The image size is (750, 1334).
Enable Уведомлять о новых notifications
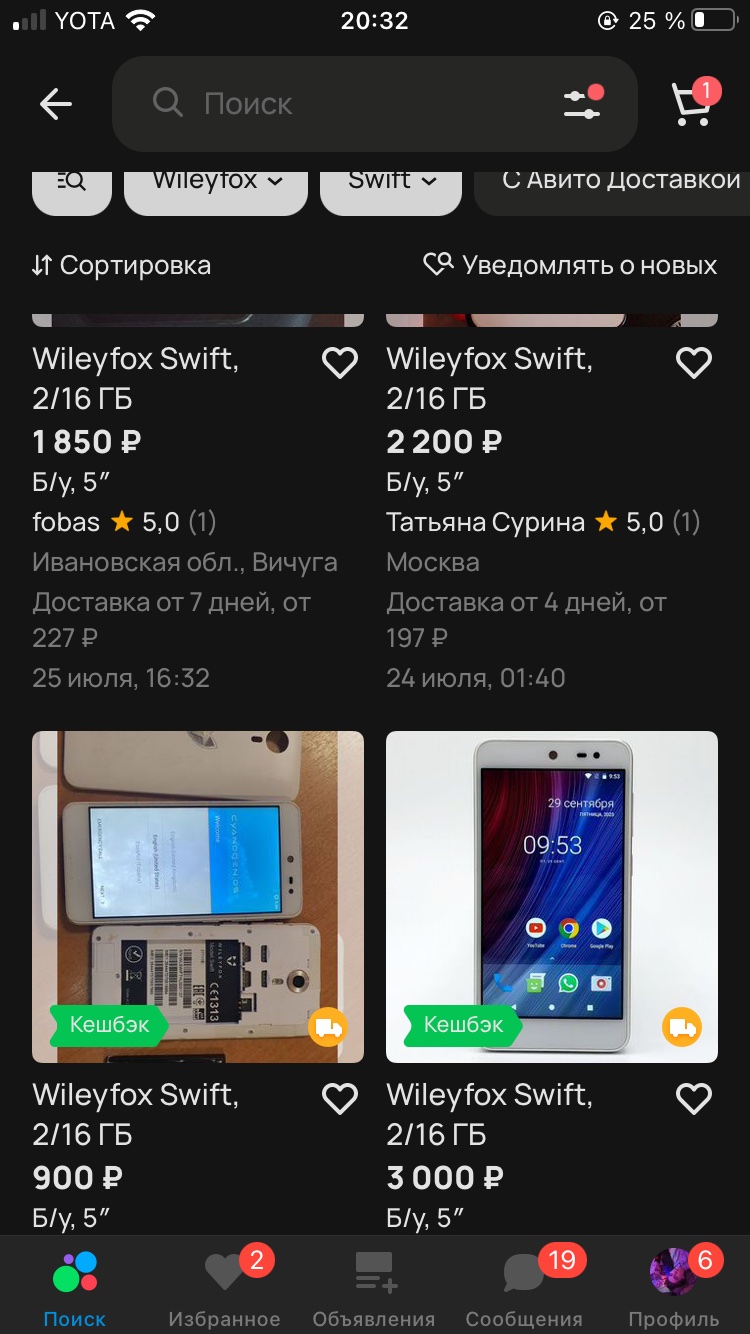tap(570, 265)
